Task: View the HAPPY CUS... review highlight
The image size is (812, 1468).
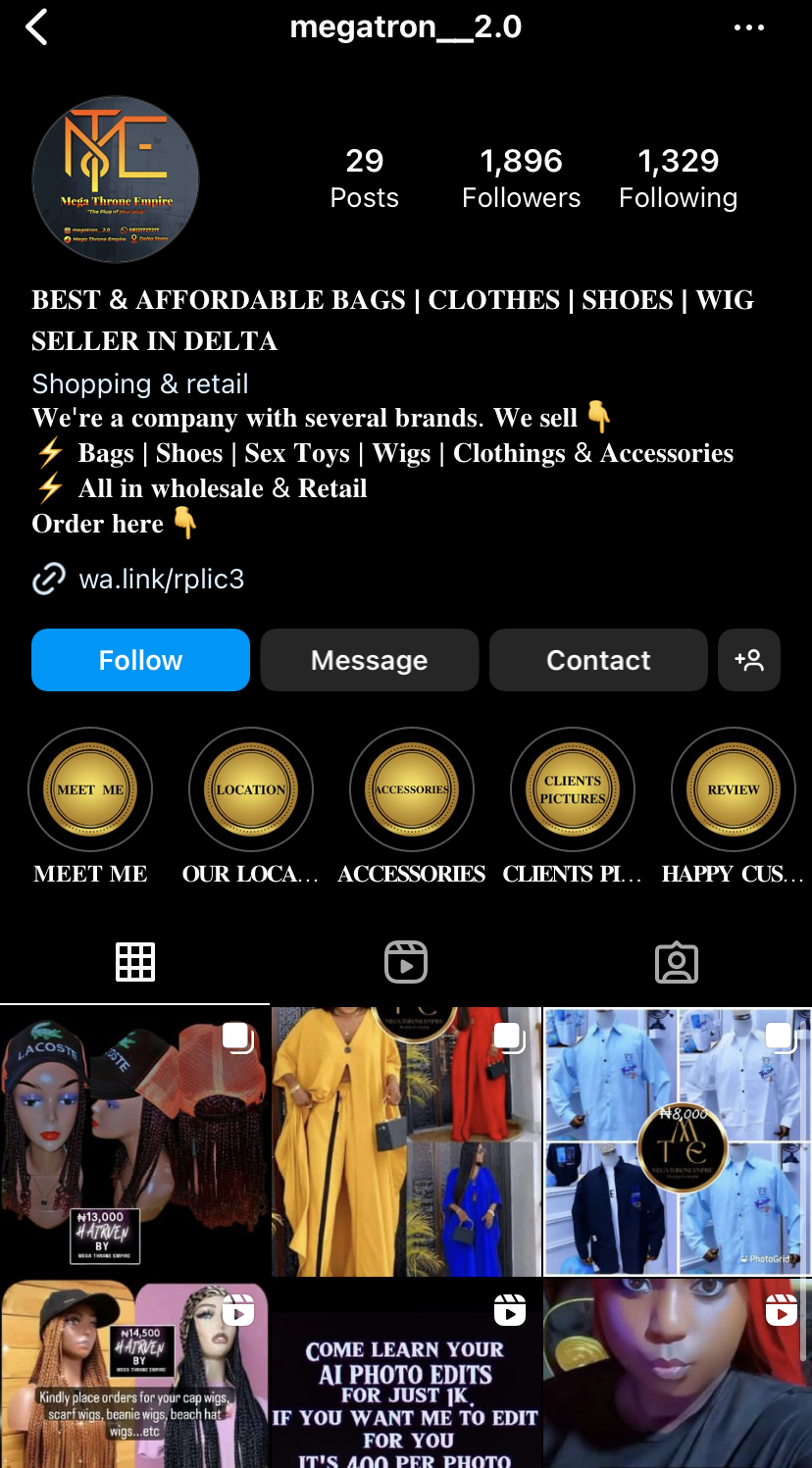Action: pyautogui.click(x=734, y=789)
